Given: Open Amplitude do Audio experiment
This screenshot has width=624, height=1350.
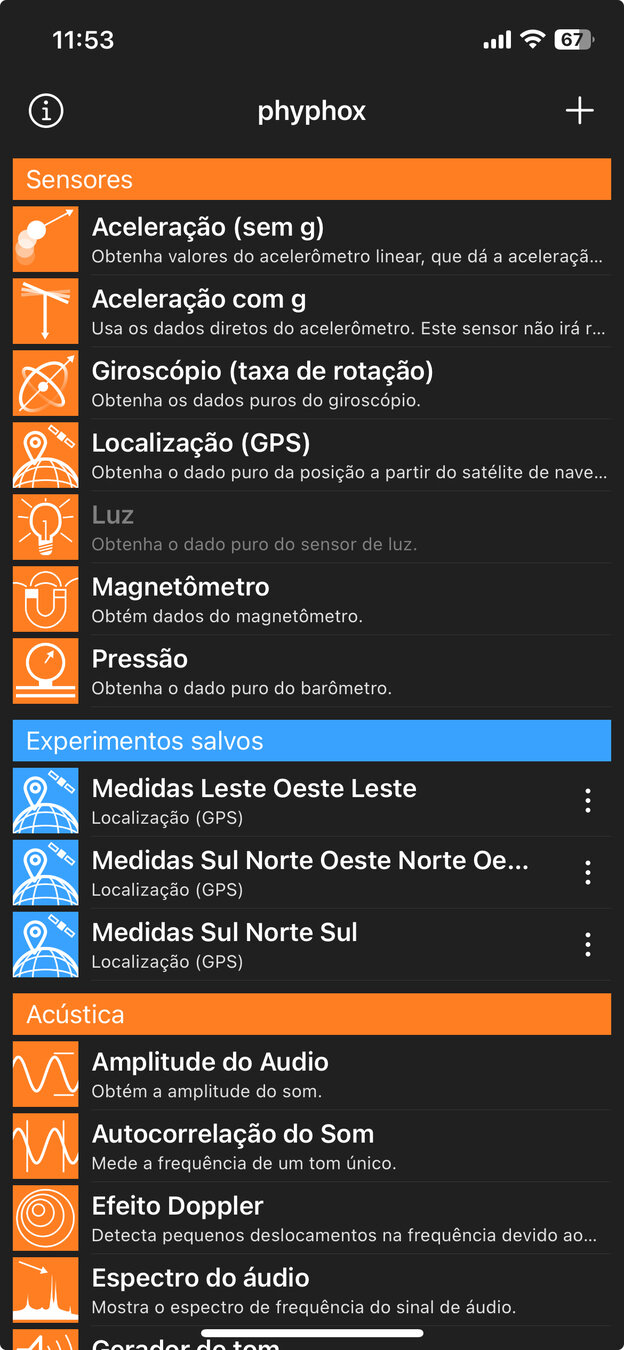Looking at the screenshot, I should pos(310,1074).
